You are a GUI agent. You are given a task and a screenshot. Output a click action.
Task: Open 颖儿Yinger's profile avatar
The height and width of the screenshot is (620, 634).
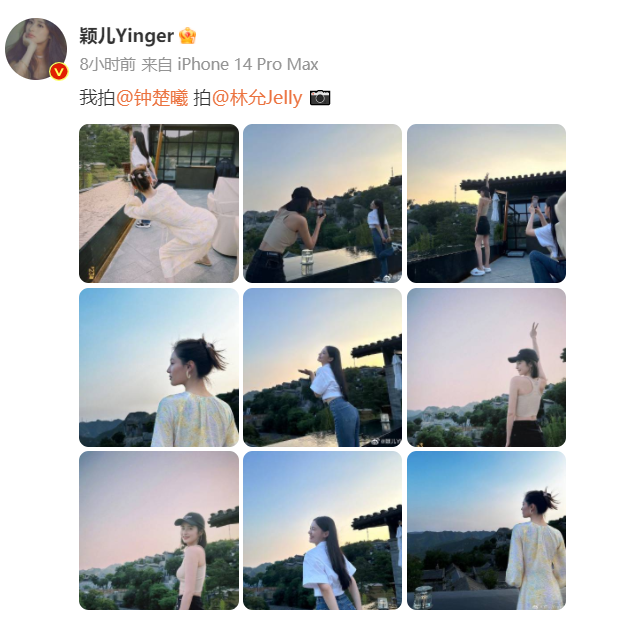pos(36,48)
